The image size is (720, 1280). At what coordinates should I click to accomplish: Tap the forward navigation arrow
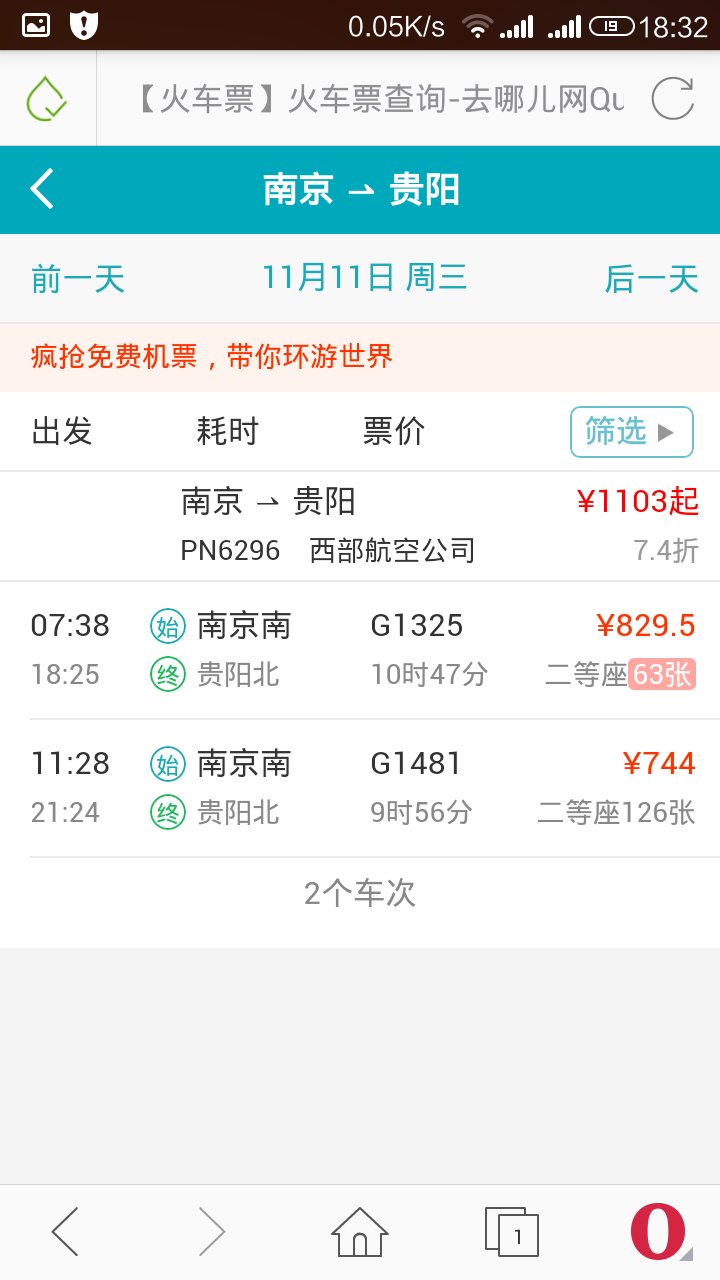point(210,1232)
